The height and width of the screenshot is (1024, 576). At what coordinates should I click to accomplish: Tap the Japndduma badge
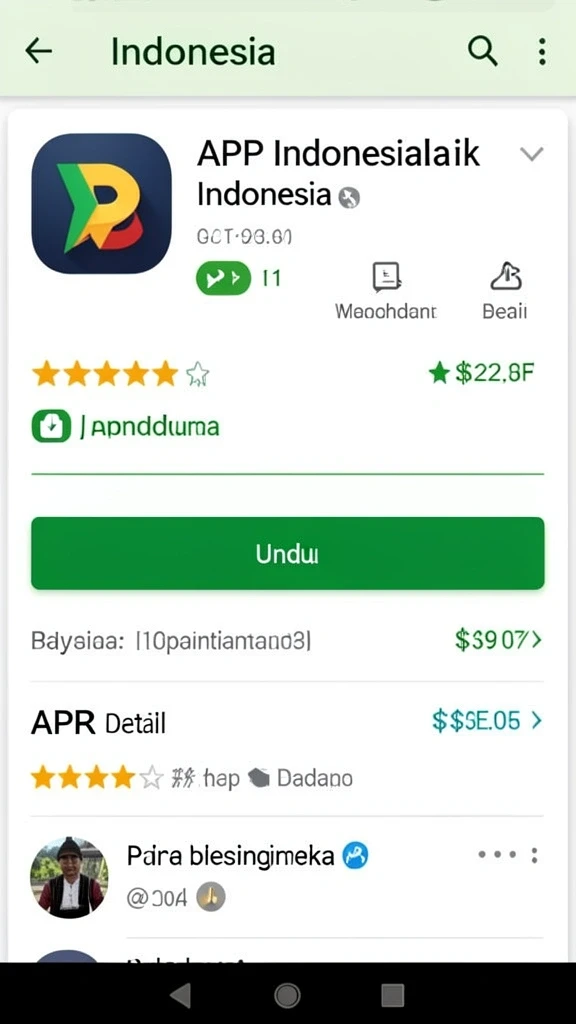coord(125,426)
